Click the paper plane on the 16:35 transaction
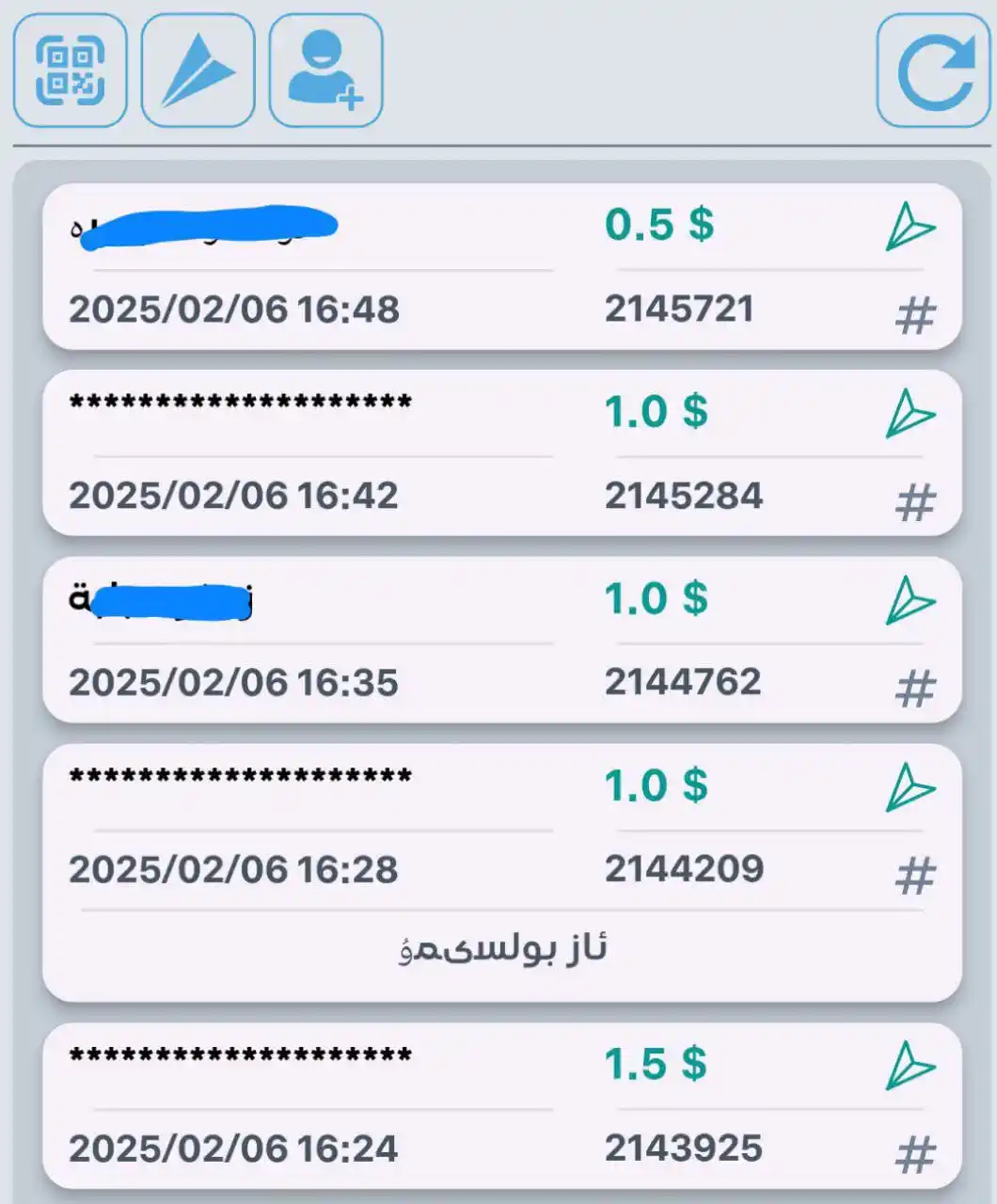This screenshot has width=997, height=1204. (x=911, y=600)
